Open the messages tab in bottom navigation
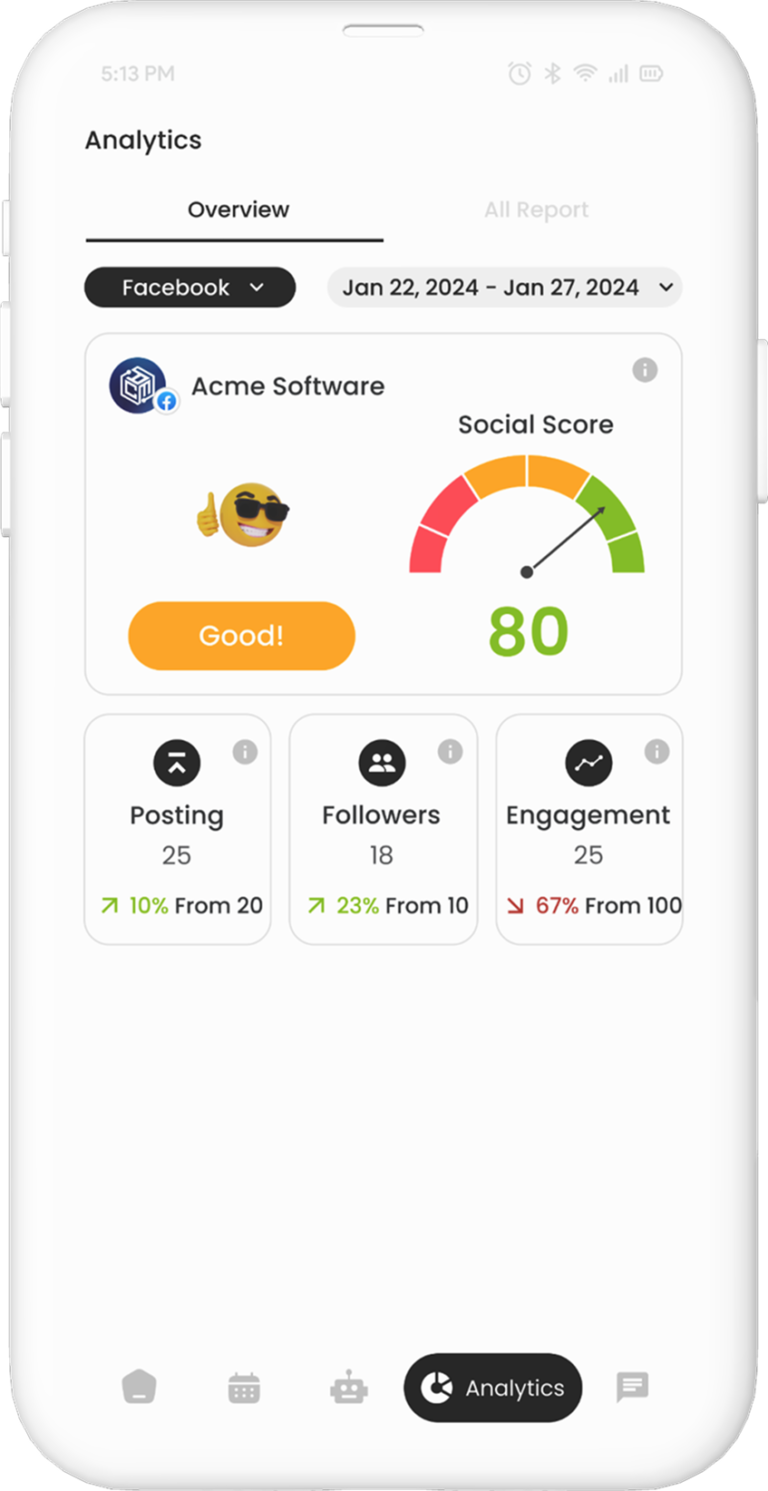This screenshot has width=768, height=1491. (632, 1387)
